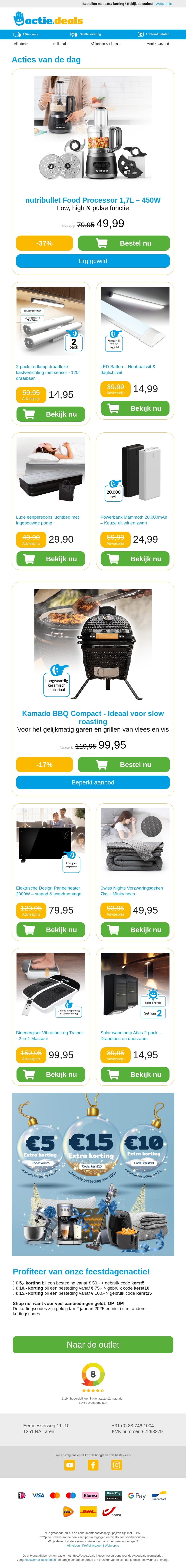The height and width of the screenshot is (1568, 186).
Task: Go to Bulkdeals
Action: [60, 44]
